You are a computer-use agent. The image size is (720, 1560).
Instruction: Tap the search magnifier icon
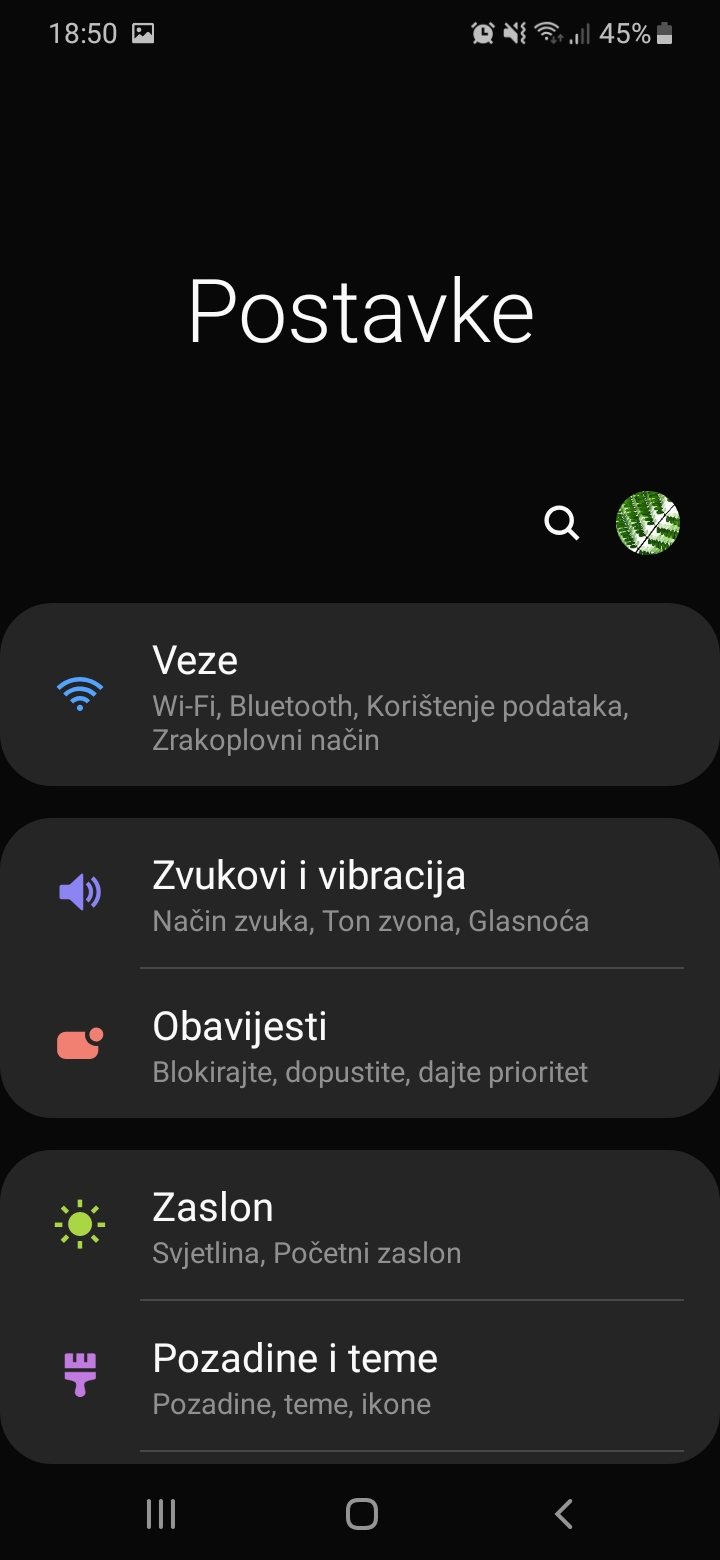point(561,522)
